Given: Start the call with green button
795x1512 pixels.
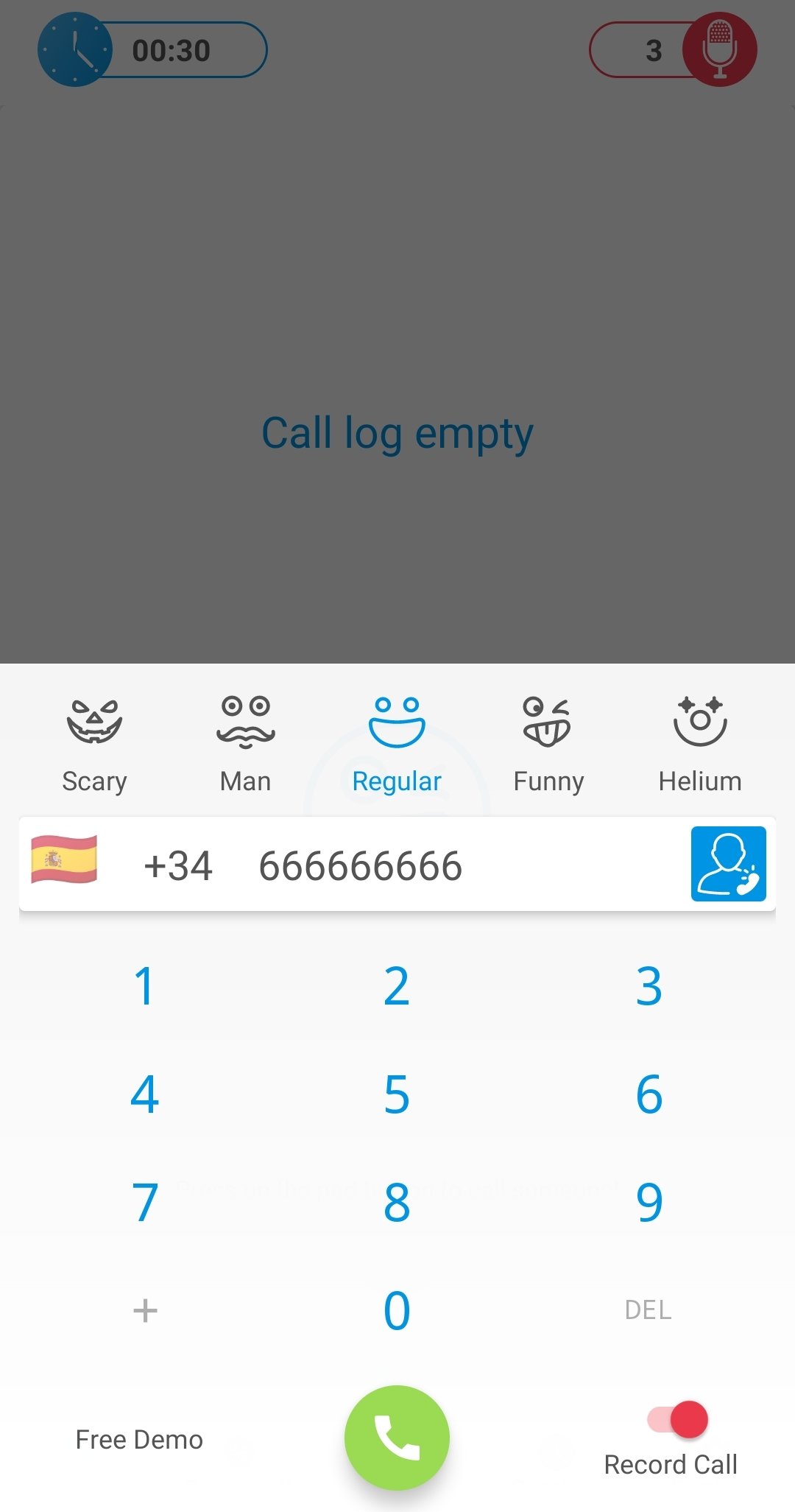Looking at the screenshot, I should 397,1437.
